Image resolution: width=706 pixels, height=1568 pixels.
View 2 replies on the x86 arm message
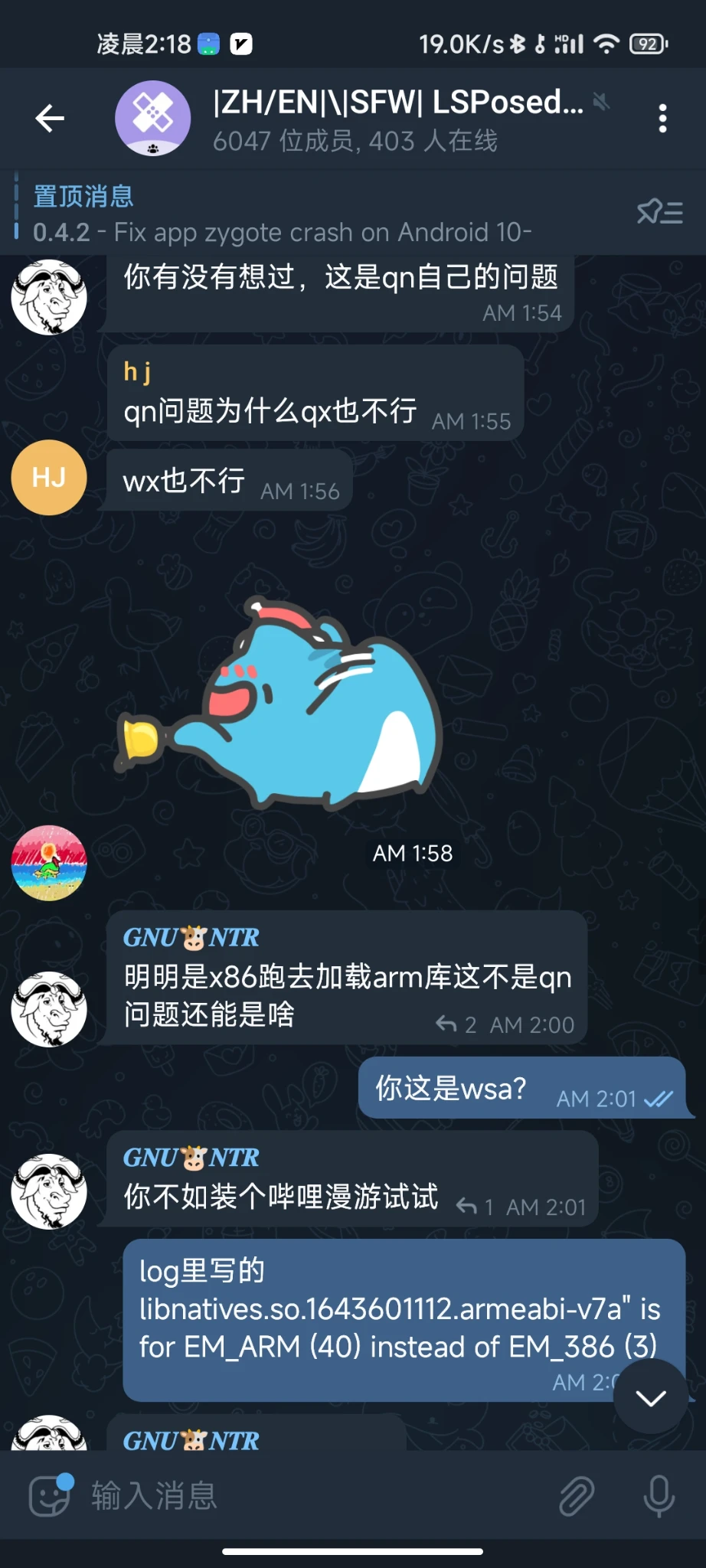click(x=456, y=1024)
